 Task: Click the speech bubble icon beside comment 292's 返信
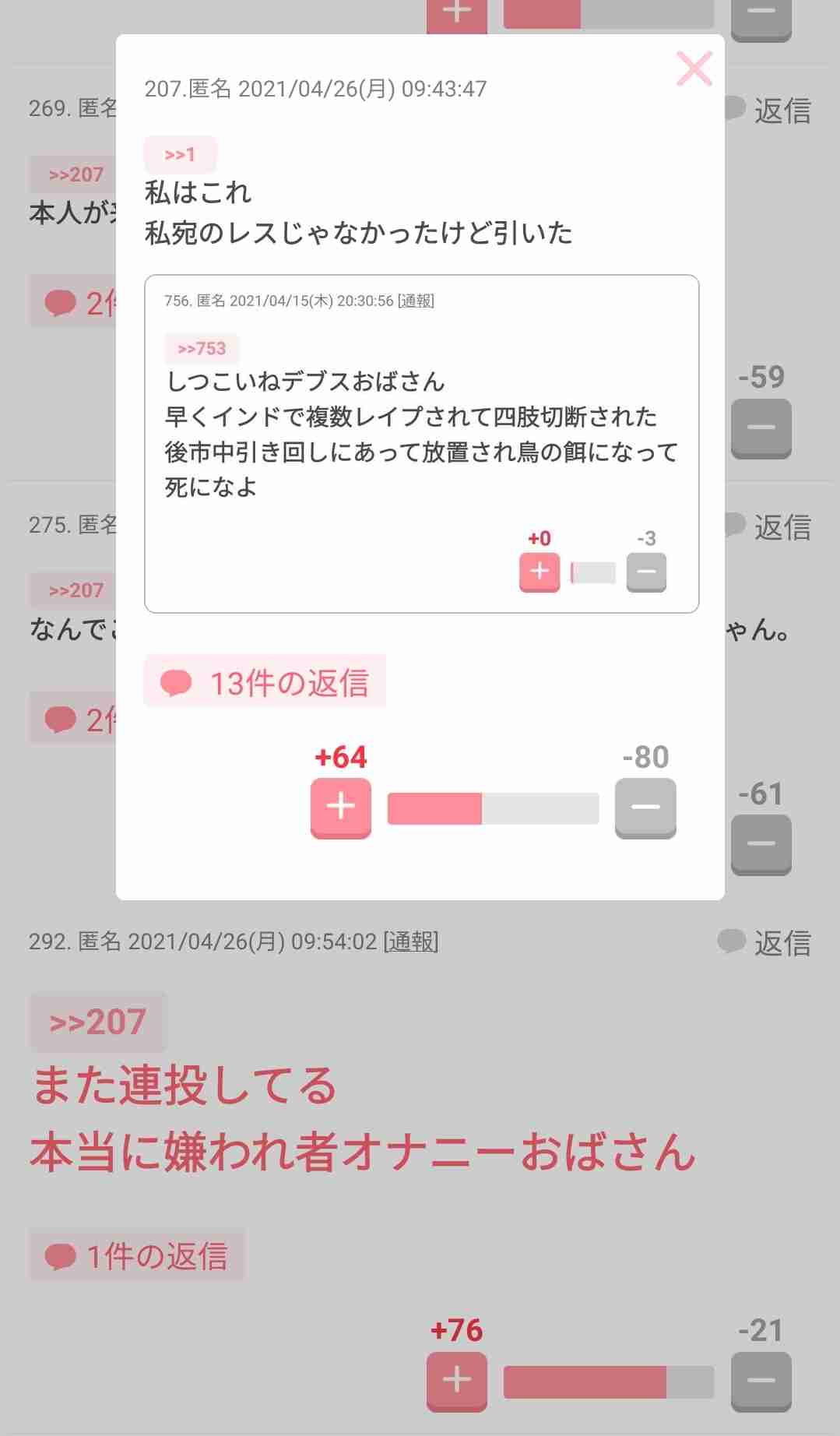click(x=730, y=941)
